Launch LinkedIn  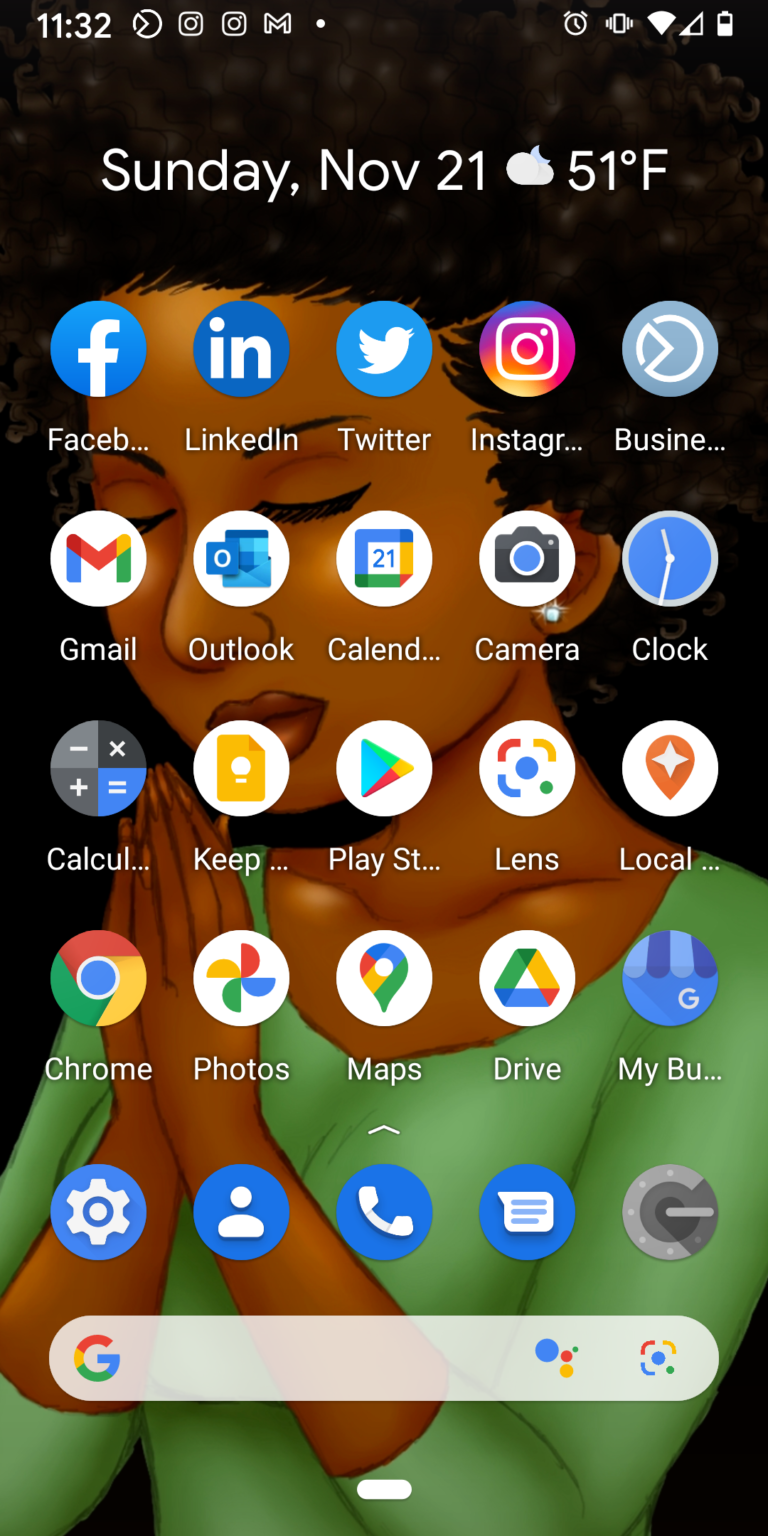241,349
